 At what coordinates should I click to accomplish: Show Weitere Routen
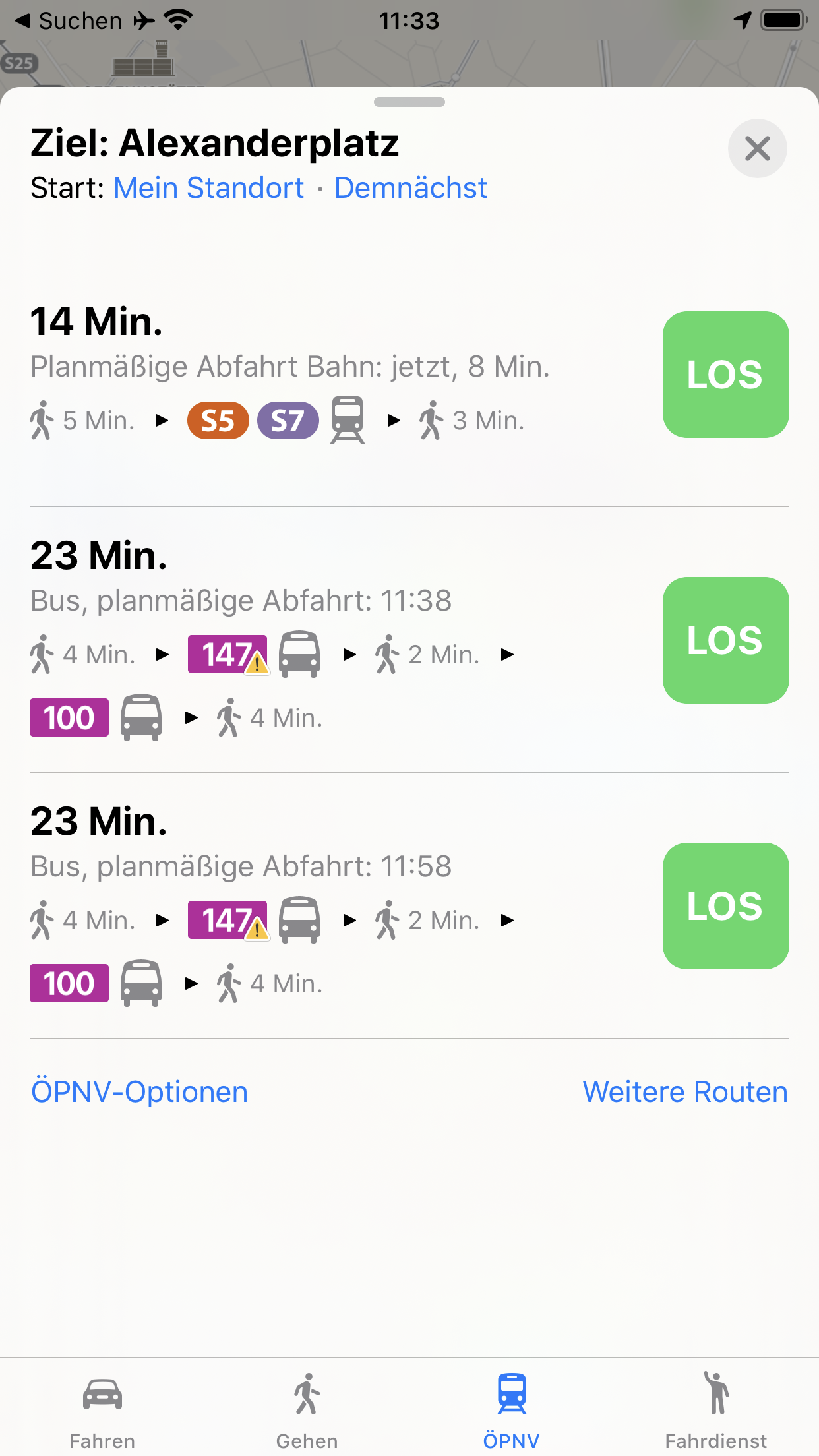click(x=684, y=1092)
